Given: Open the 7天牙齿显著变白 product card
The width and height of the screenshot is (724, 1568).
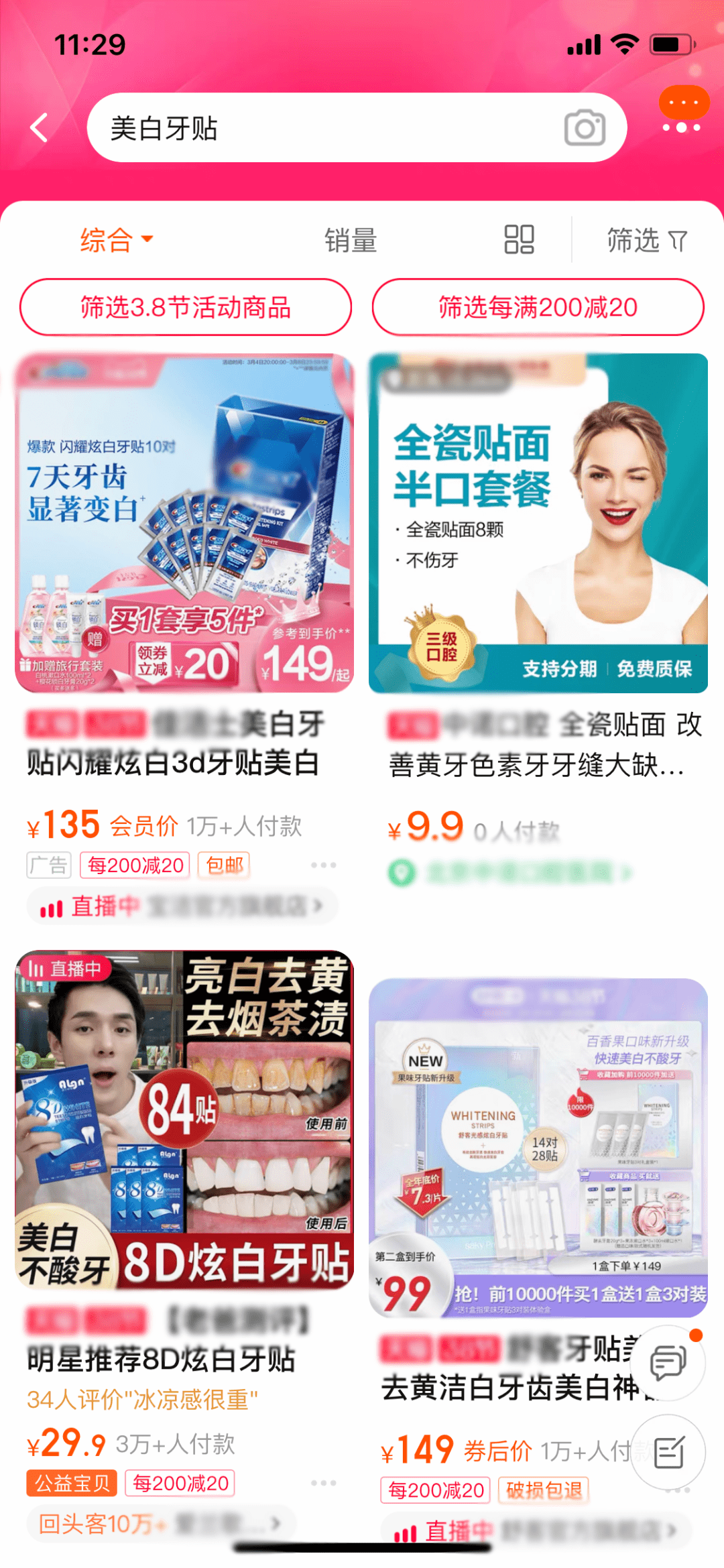Looking at the screenshot, I should (x=184, y=523).
